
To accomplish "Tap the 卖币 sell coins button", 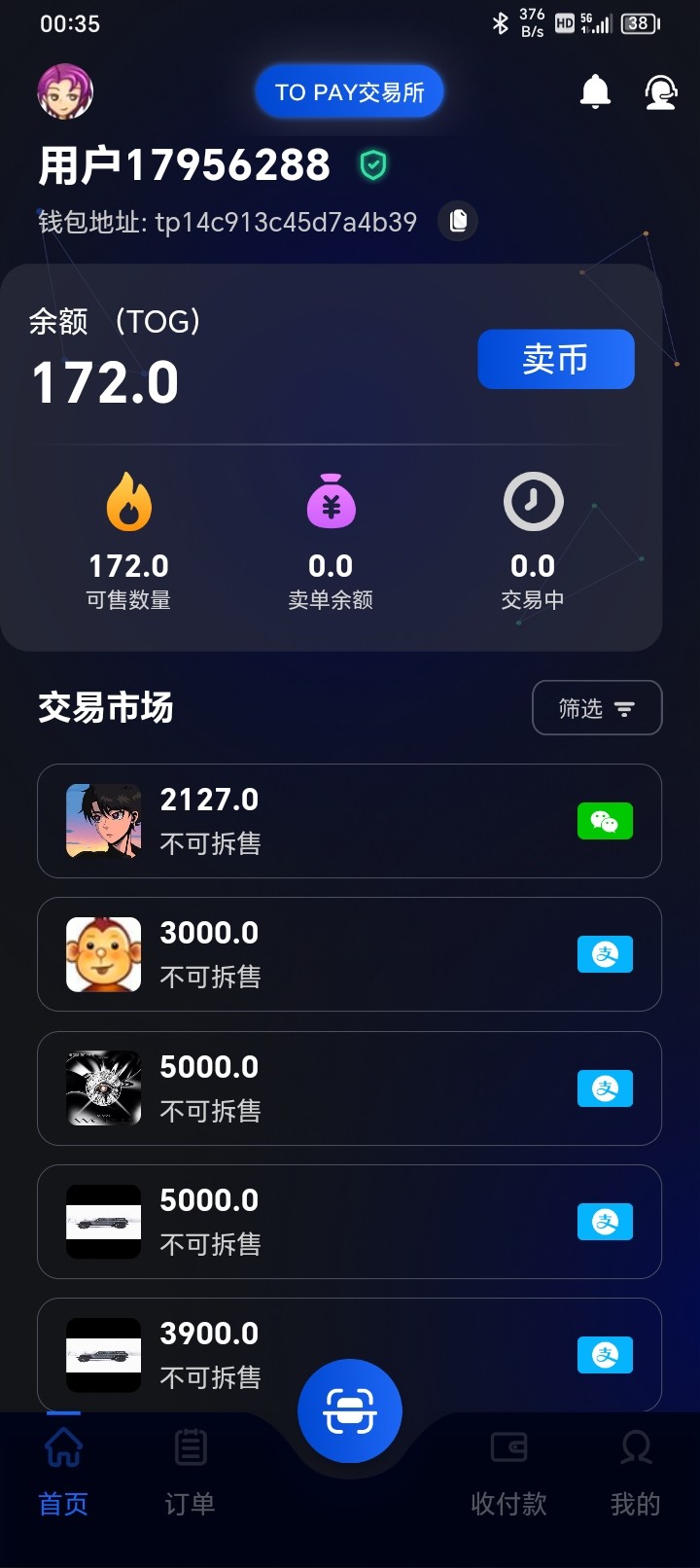I will coord(555,359).
